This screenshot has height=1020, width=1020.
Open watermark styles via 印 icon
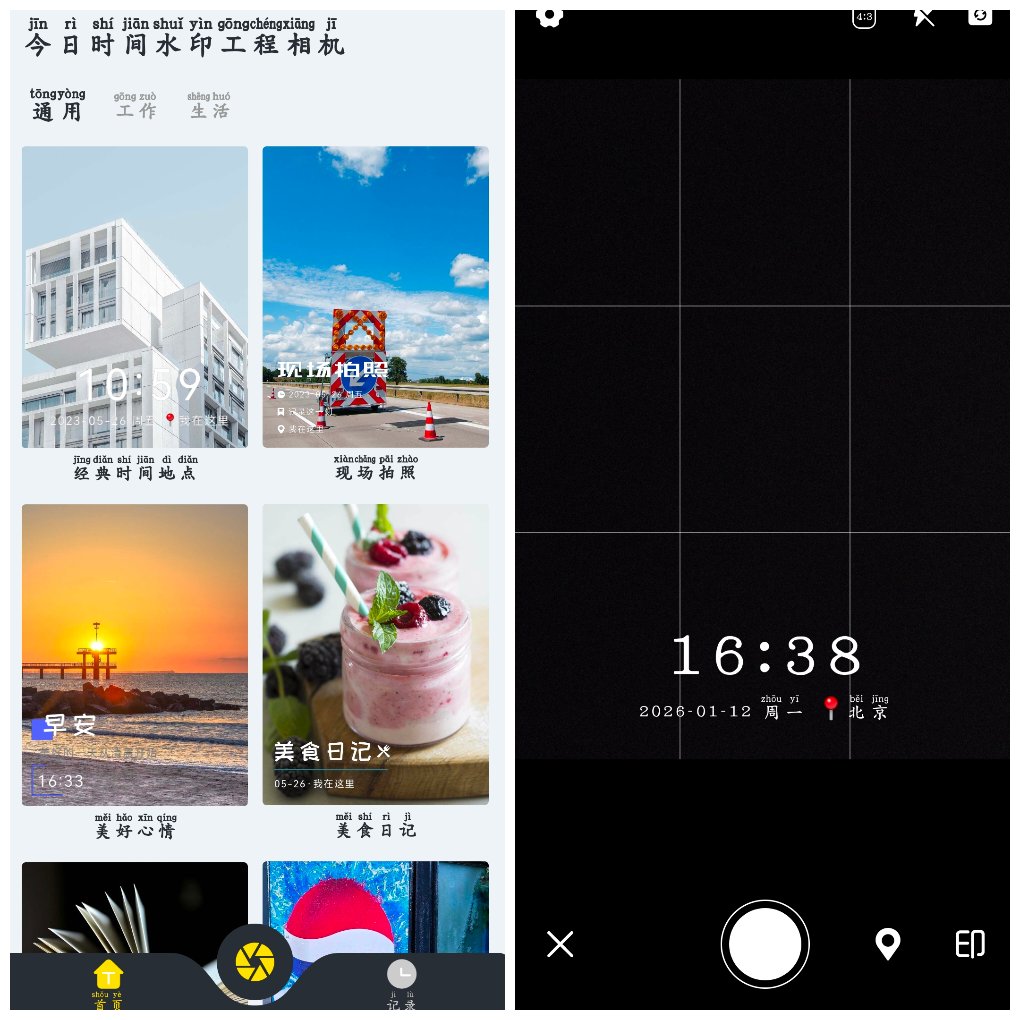tap(969, 944)
